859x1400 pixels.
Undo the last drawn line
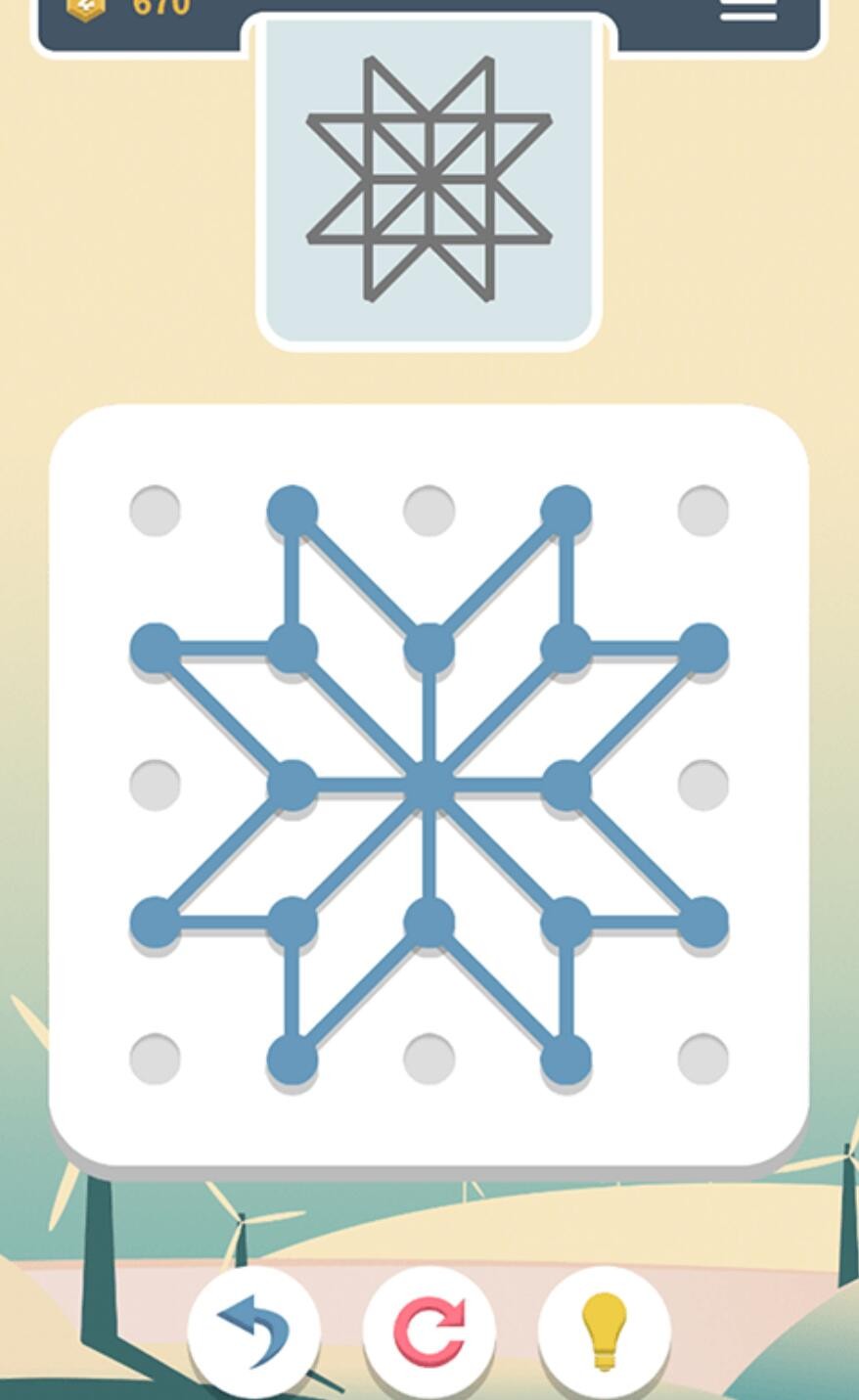(x=253, y=1331)
